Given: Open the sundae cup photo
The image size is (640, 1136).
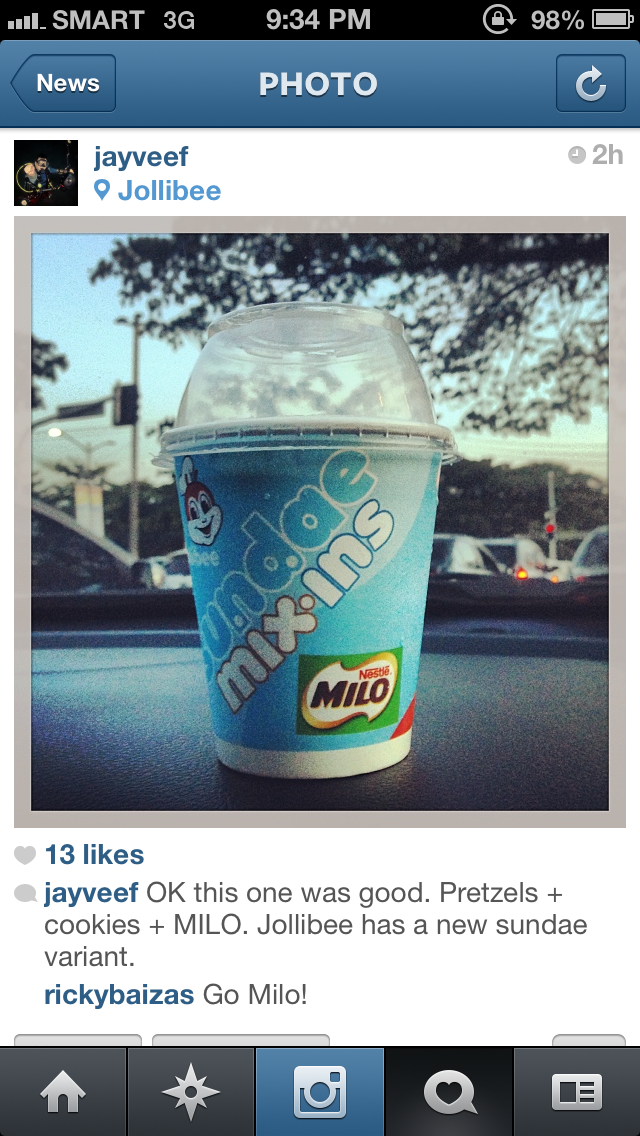Looking at the screenshot, I should point(320,522).
